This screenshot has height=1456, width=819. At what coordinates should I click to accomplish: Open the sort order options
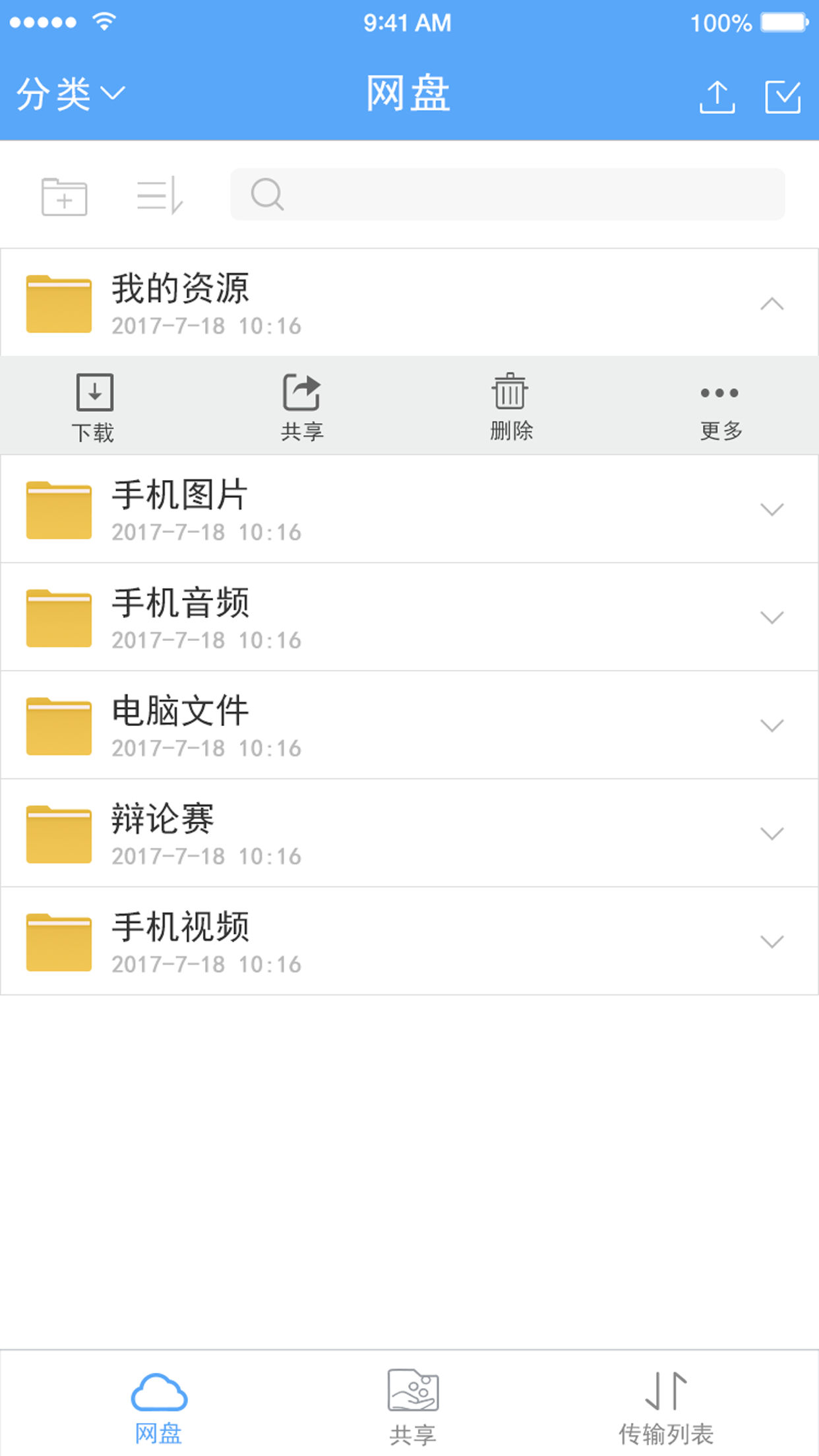159,195
